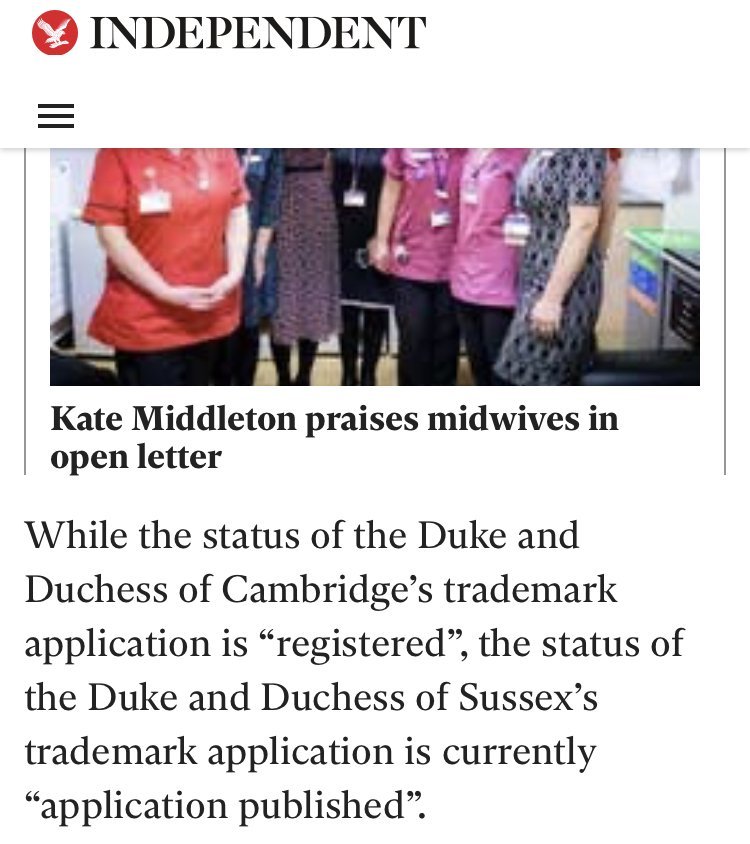Open the hamburger navigation menu
Image resolution: width=750 pixels, height=844 pixels.
(56, 117)
